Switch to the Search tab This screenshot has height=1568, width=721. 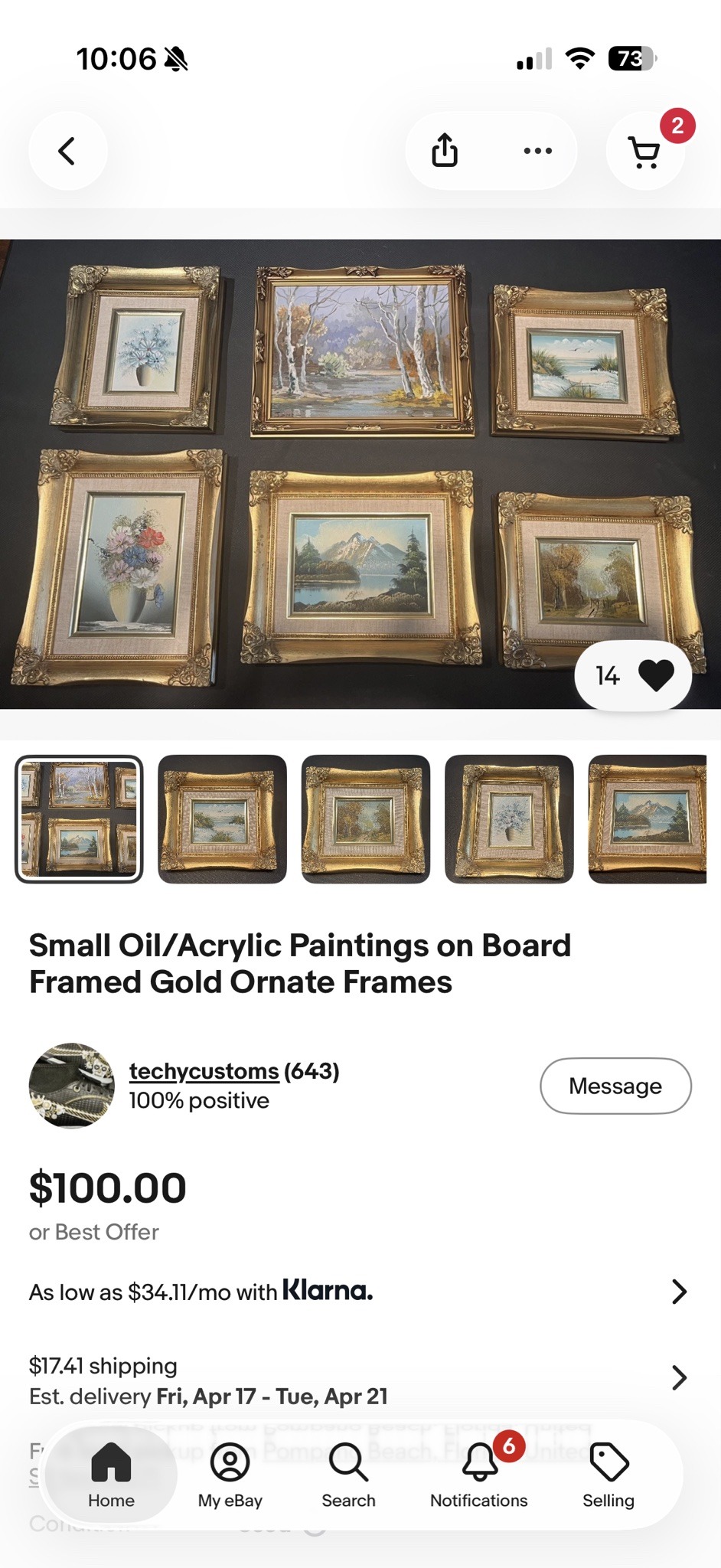[x=348, y=1475]
